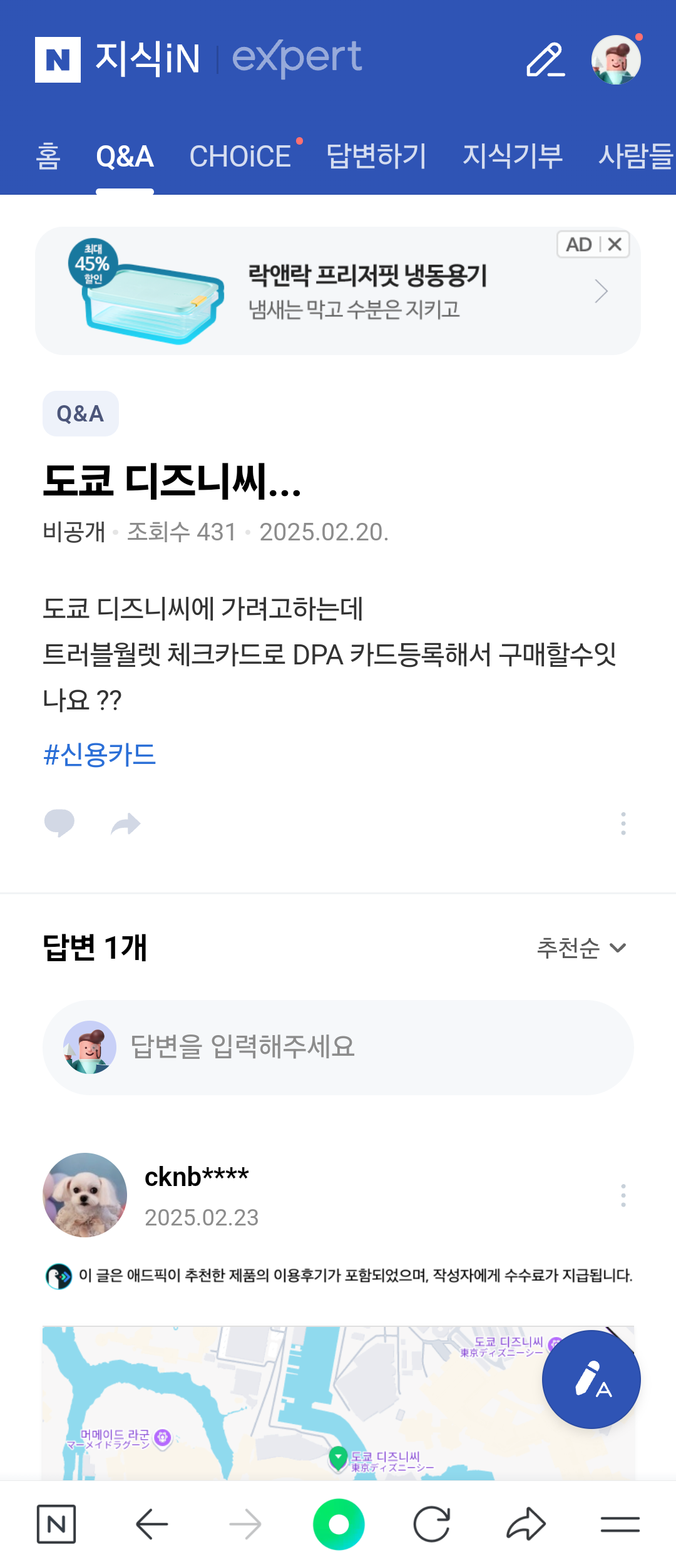Open cknb**** user's profile picture

[85, 1195]
